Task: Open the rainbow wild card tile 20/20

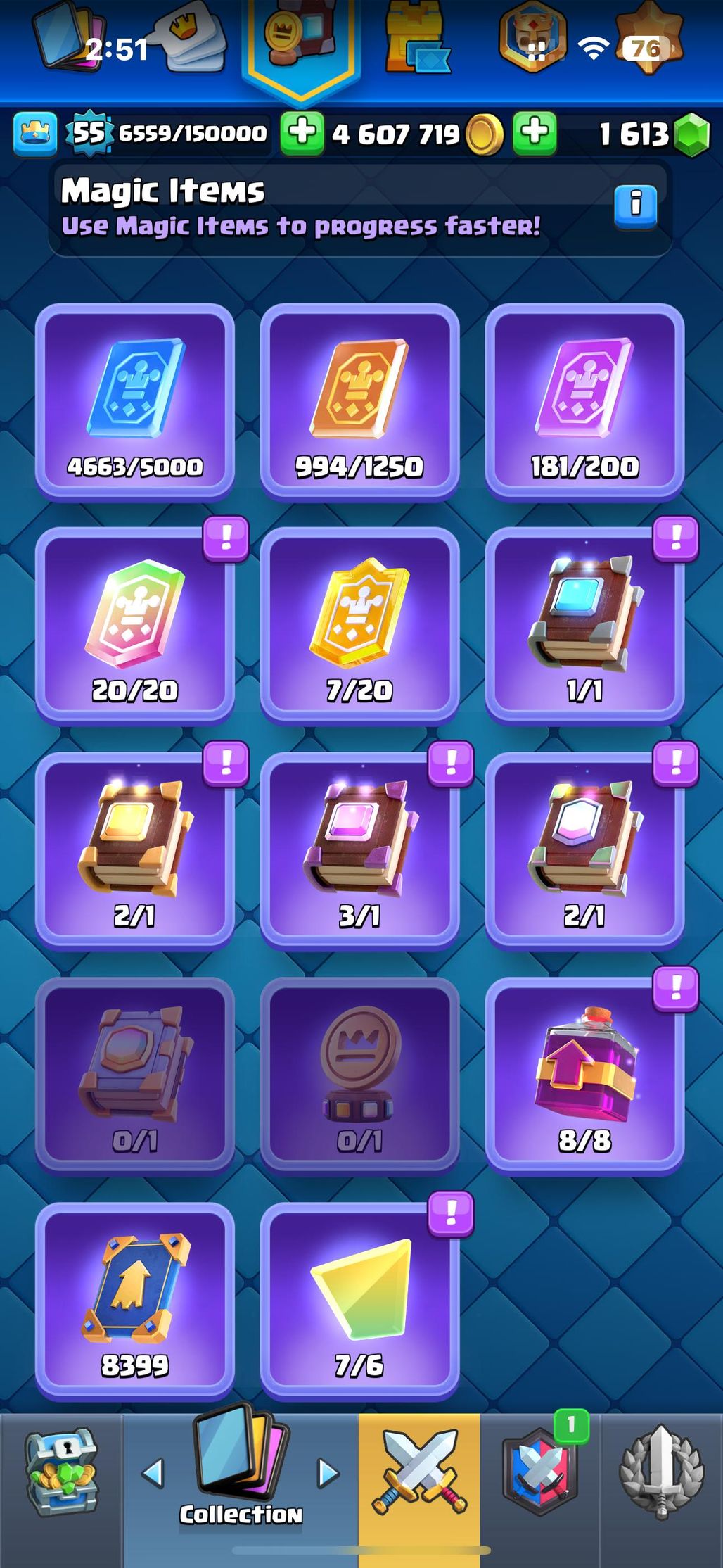Action: [135, 626]
